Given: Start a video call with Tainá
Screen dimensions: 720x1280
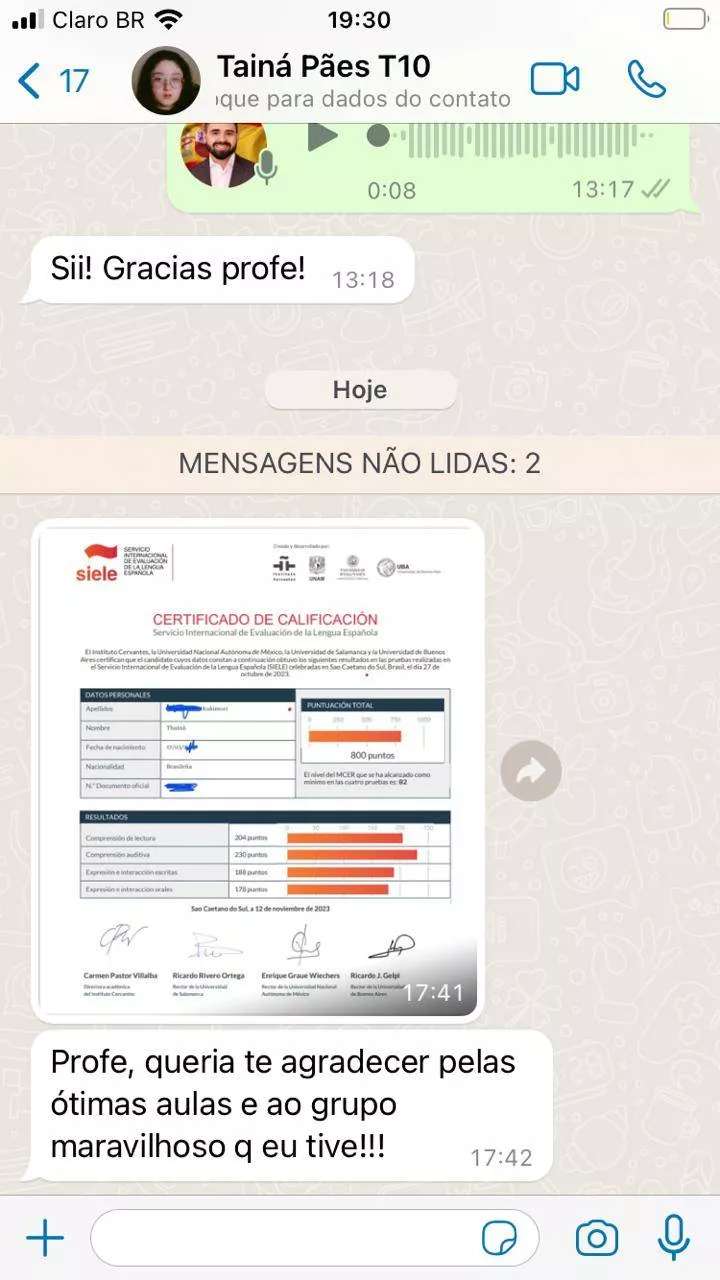Looking at the screenshot, I should 555,80.
